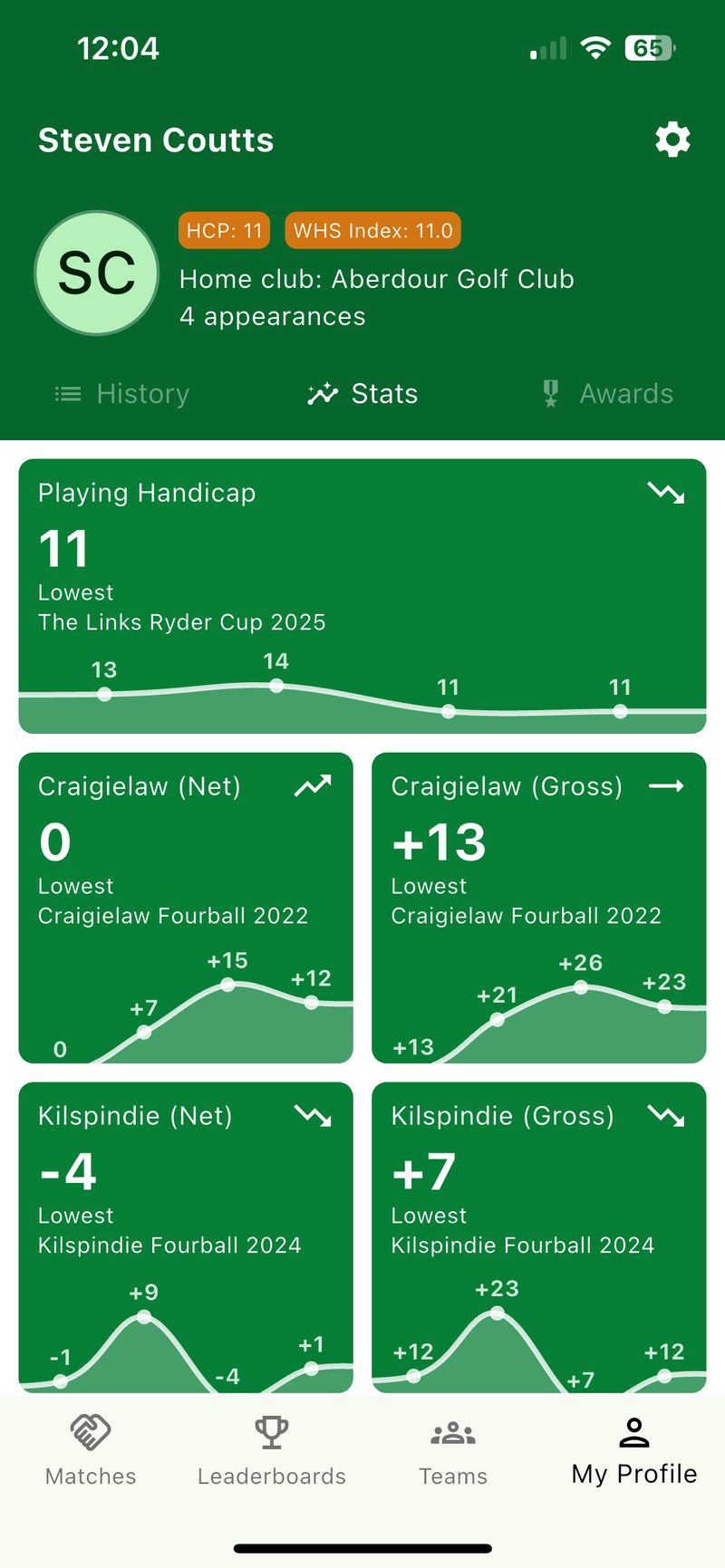Tap the declining trend icon on Kilspindie Gross
The width and height of the screenshot is (725, 1568).
click(x=666, y=1115)
